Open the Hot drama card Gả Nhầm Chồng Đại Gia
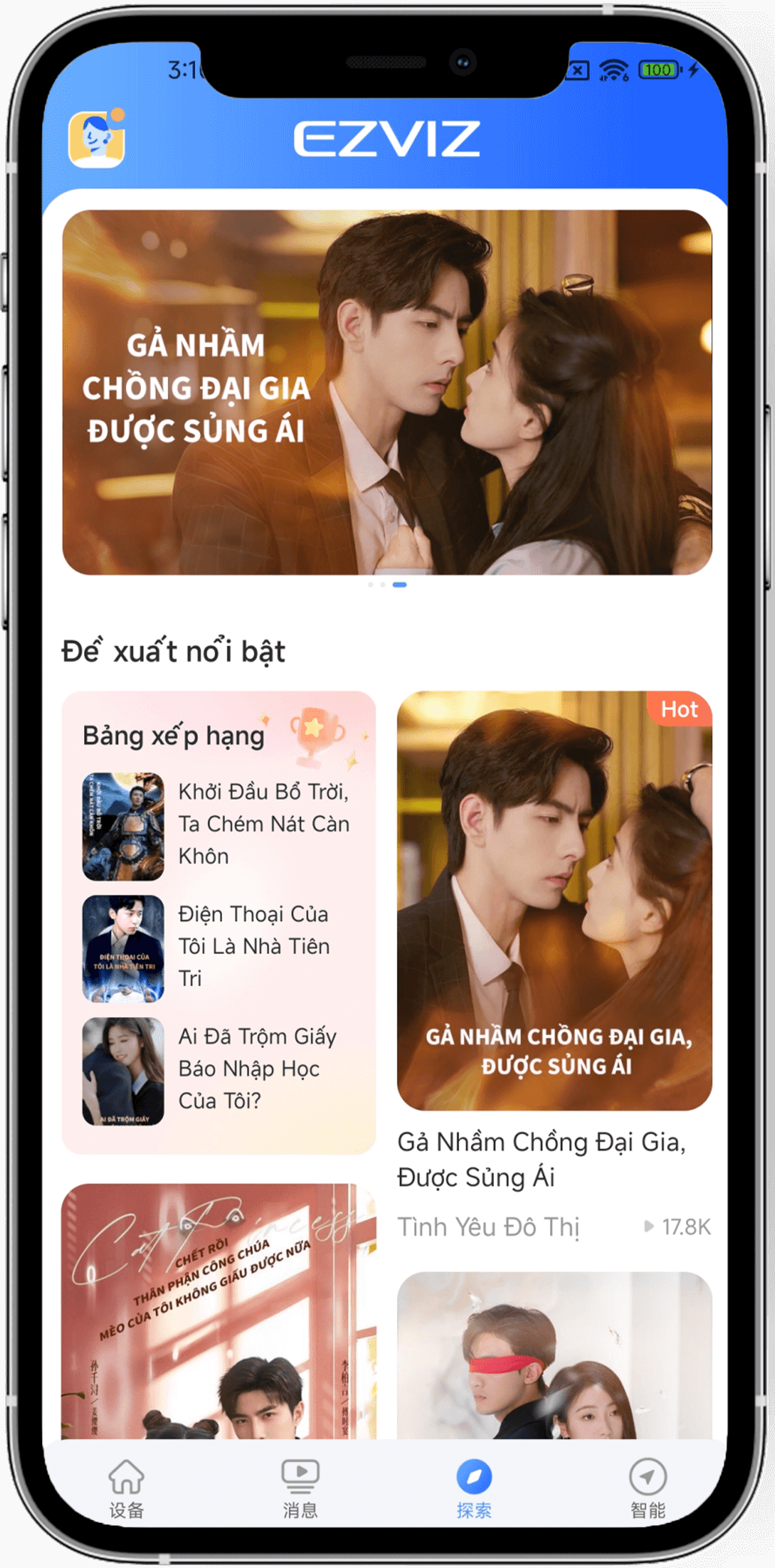 coord(554,900)
